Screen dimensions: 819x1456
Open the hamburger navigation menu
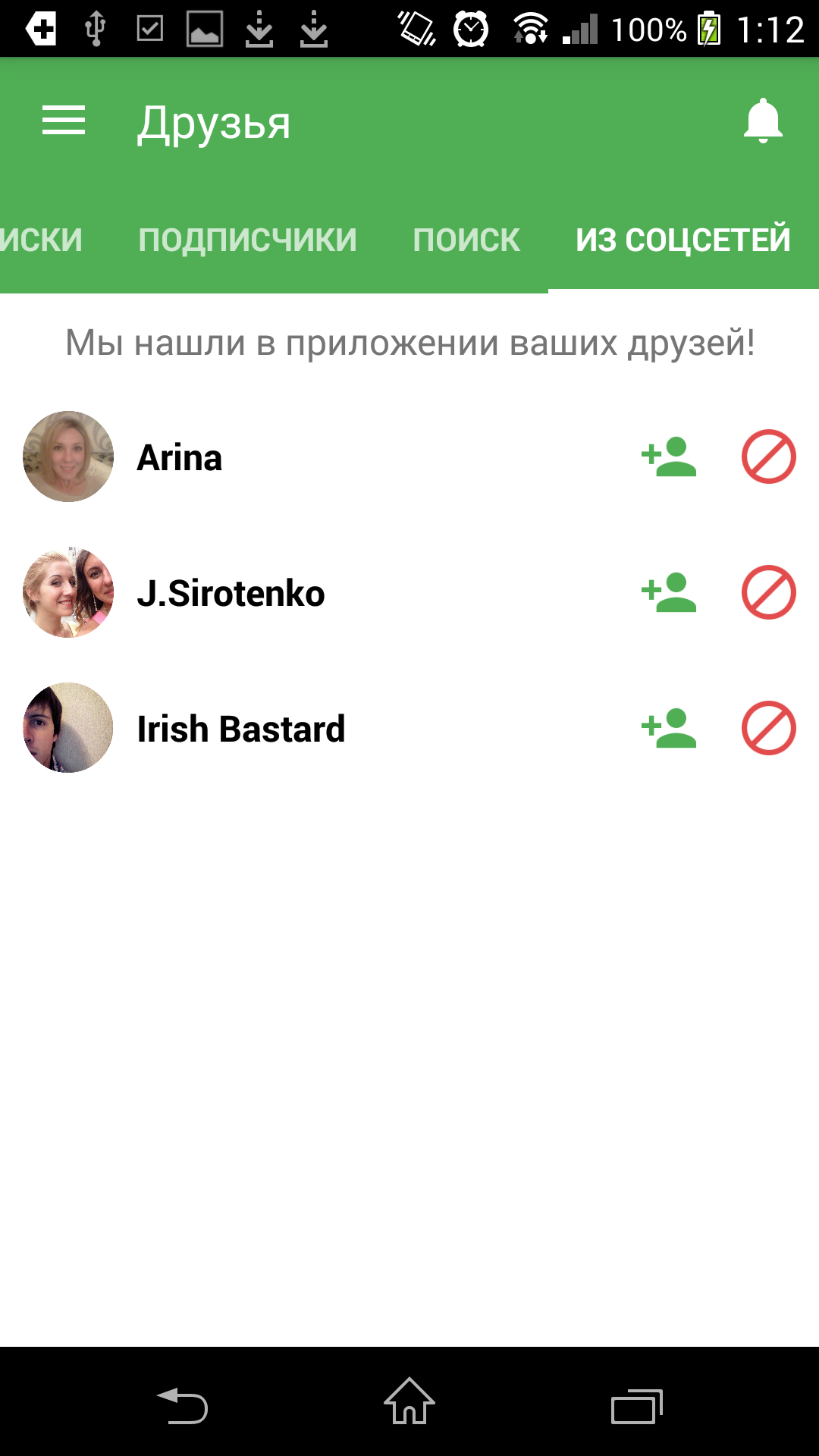point(64,121)
